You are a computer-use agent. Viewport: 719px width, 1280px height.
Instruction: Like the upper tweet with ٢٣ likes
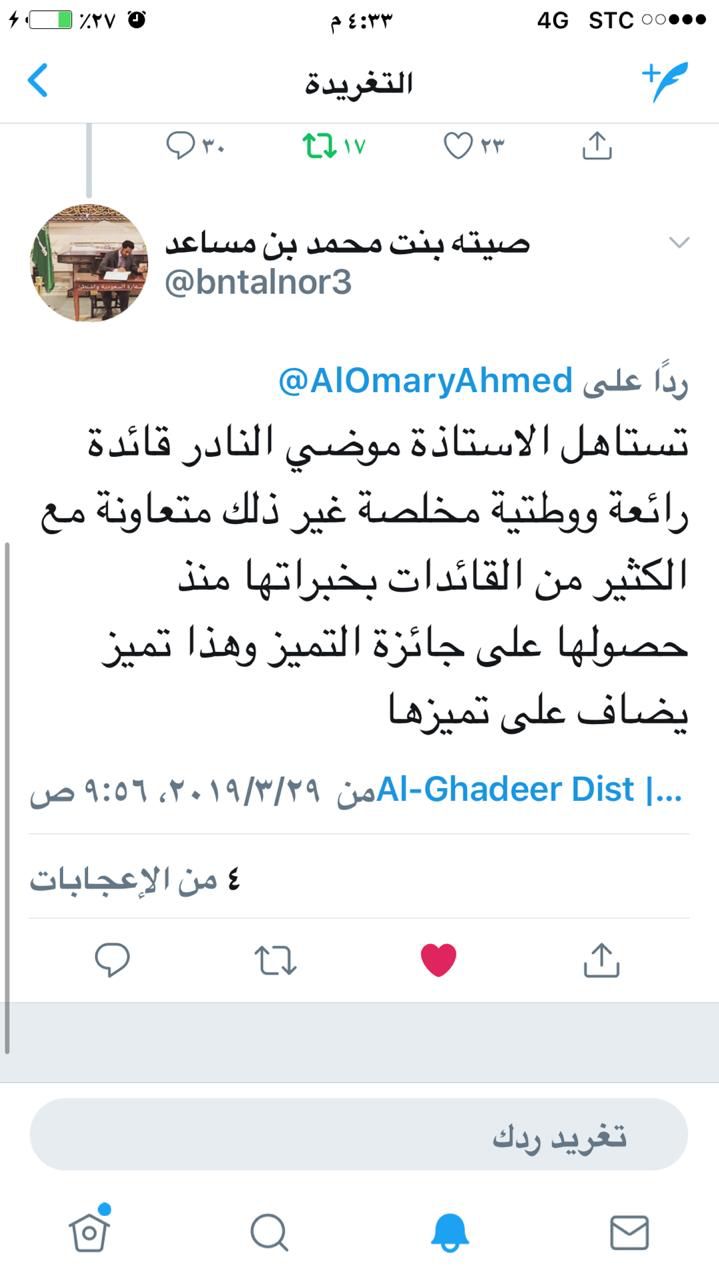458,146
